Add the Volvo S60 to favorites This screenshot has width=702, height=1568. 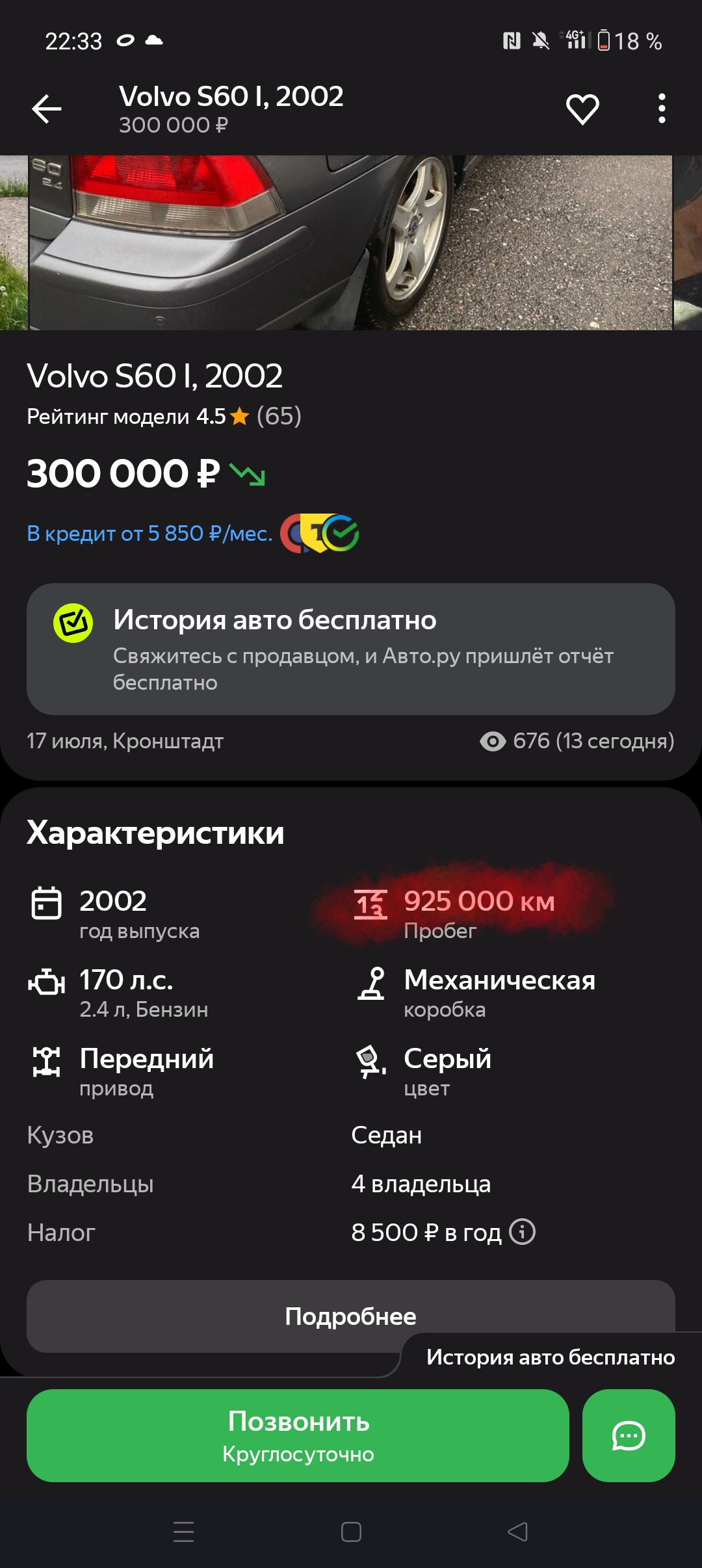click(x=582, y=109)
